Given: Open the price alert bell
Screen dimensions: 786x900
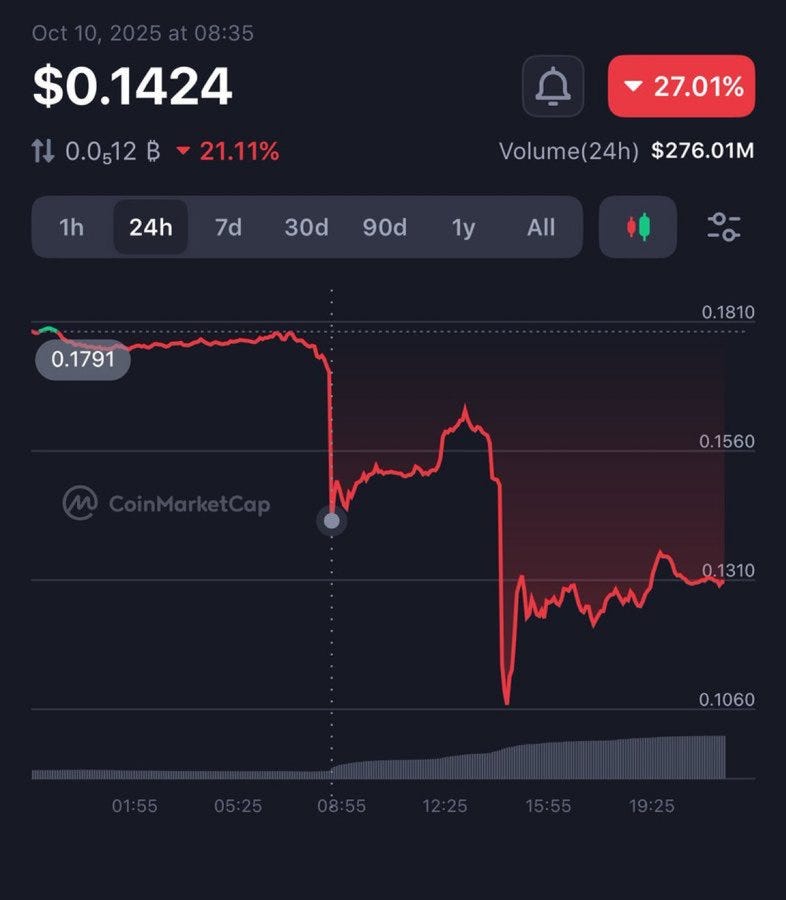Looking at the screenshot, I should coord(552,86).
